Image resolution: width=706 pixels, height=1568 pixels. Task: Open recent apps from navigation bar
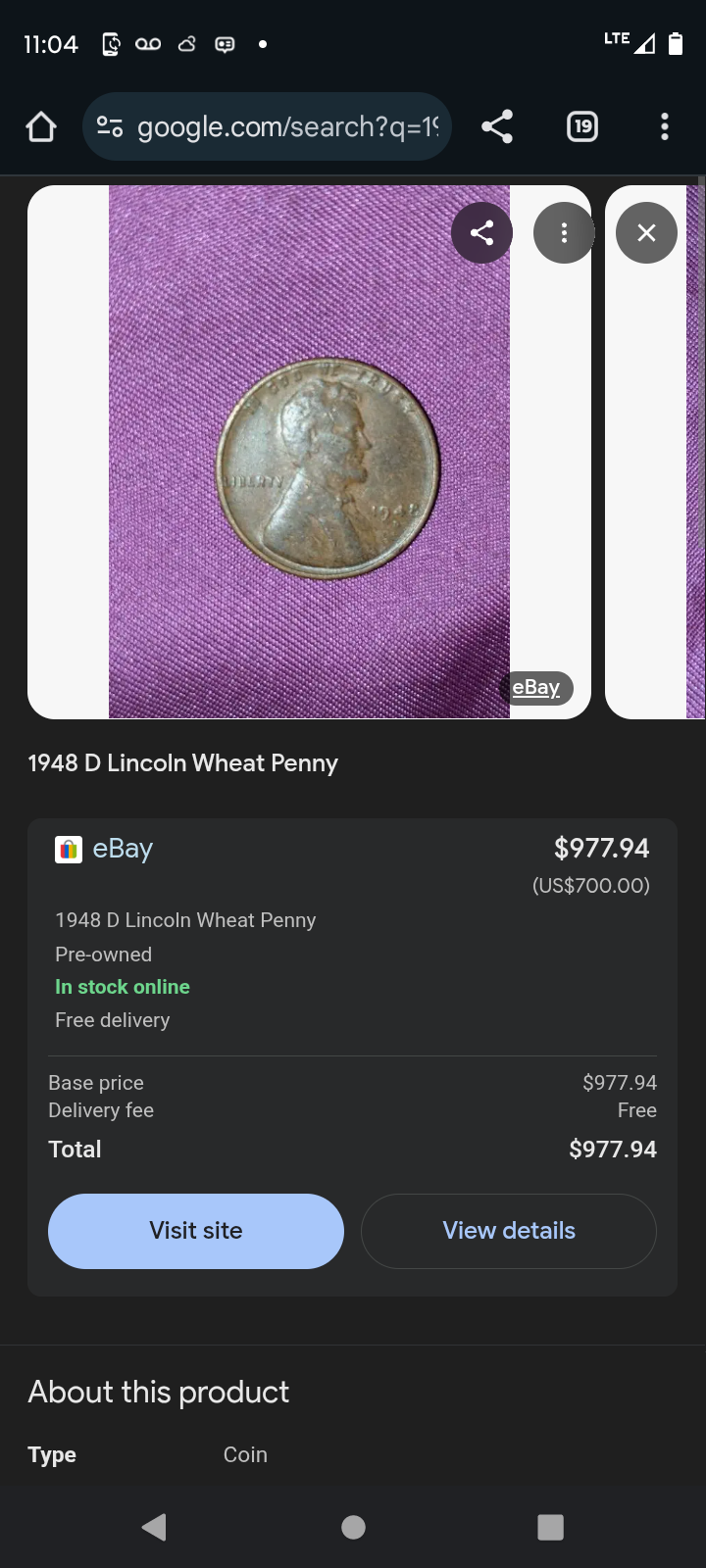point(551,1527)
